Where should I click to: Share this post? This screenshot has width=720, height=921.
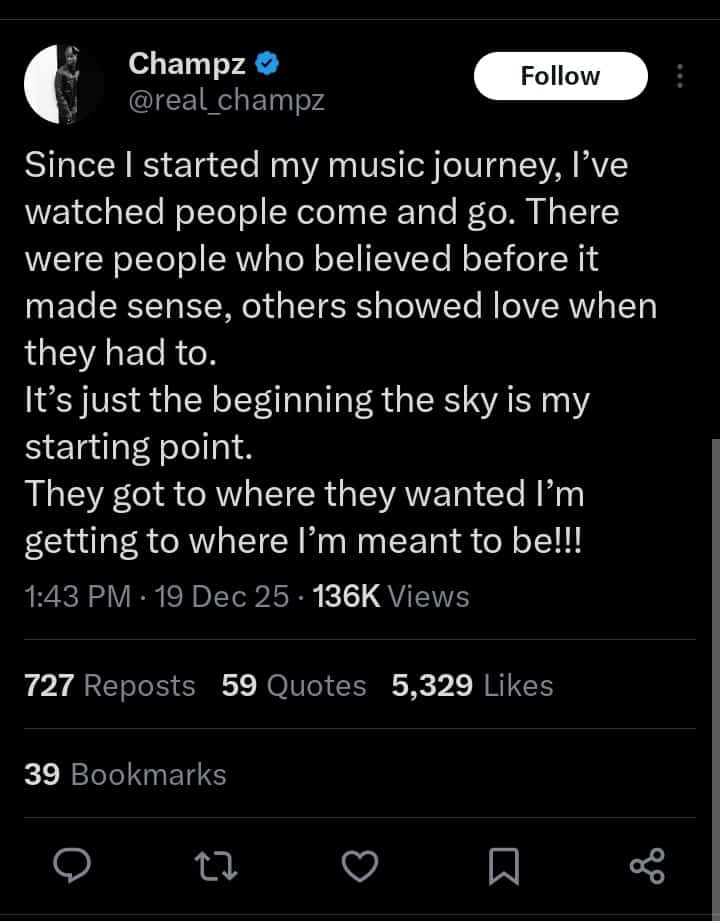pos(647,865)
